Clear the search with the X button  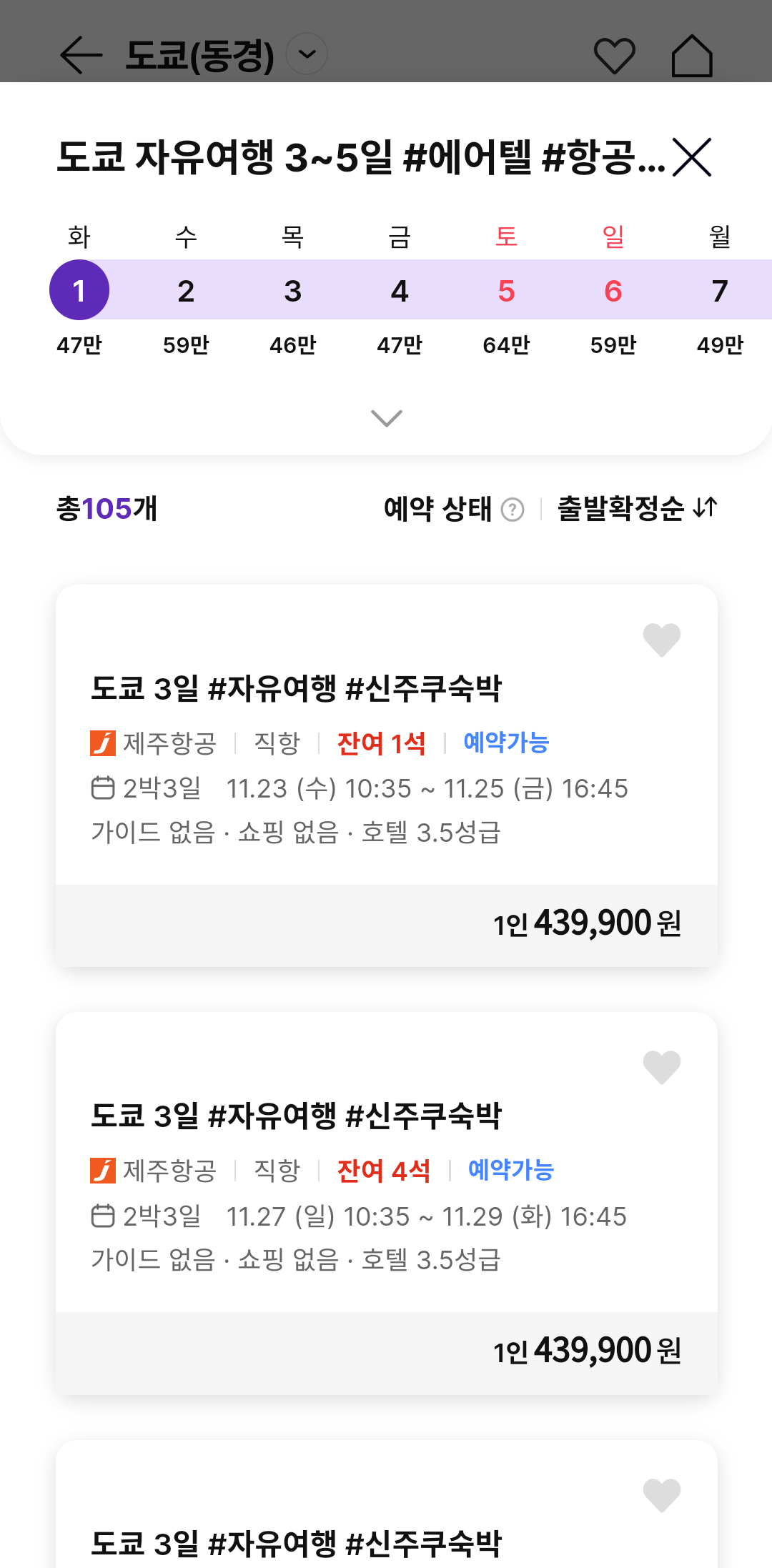(x=692, y=160)
